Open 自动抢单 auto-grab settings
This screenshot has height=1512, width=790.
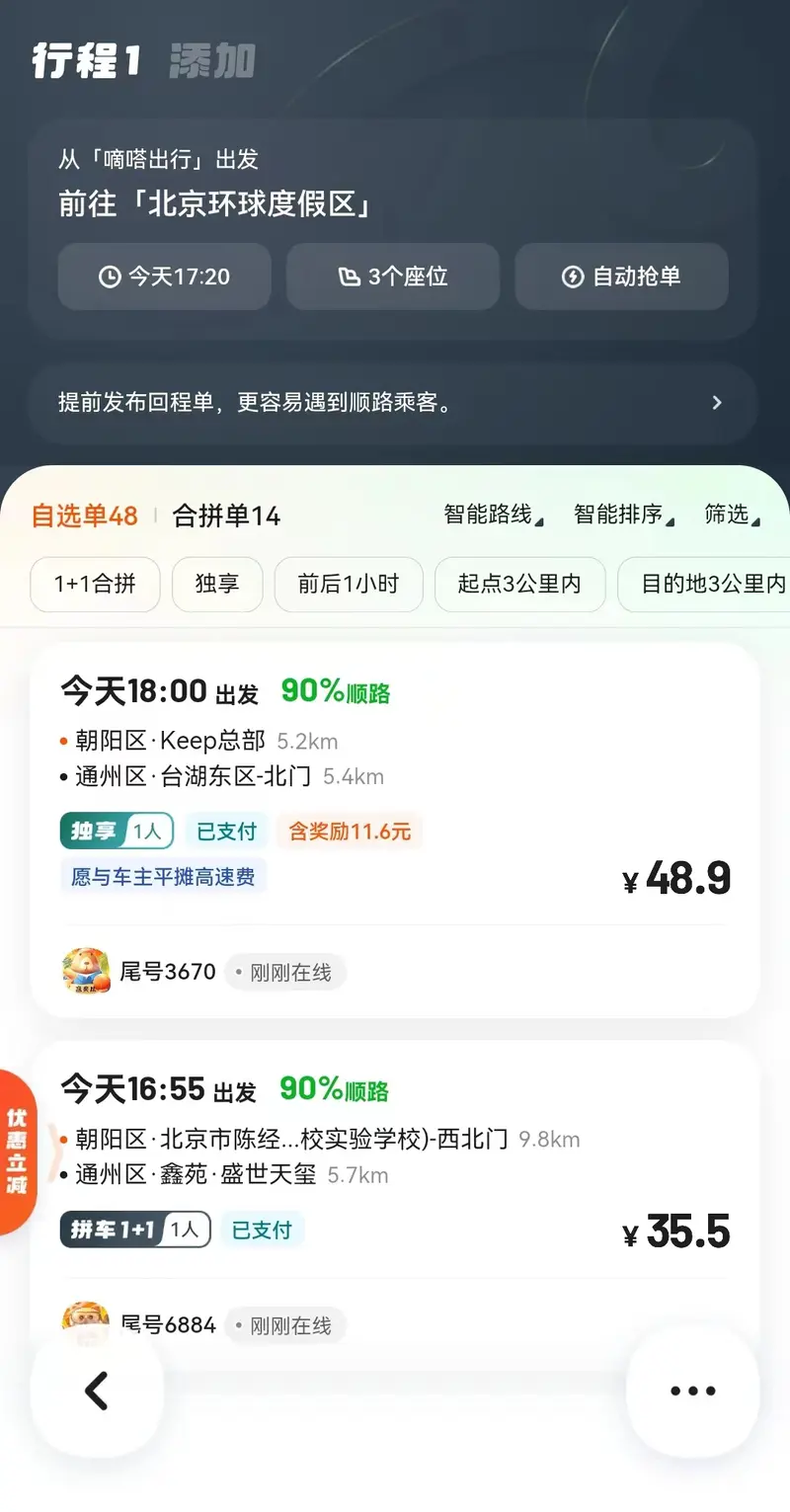pyautogui.click(x=621, y=277)
